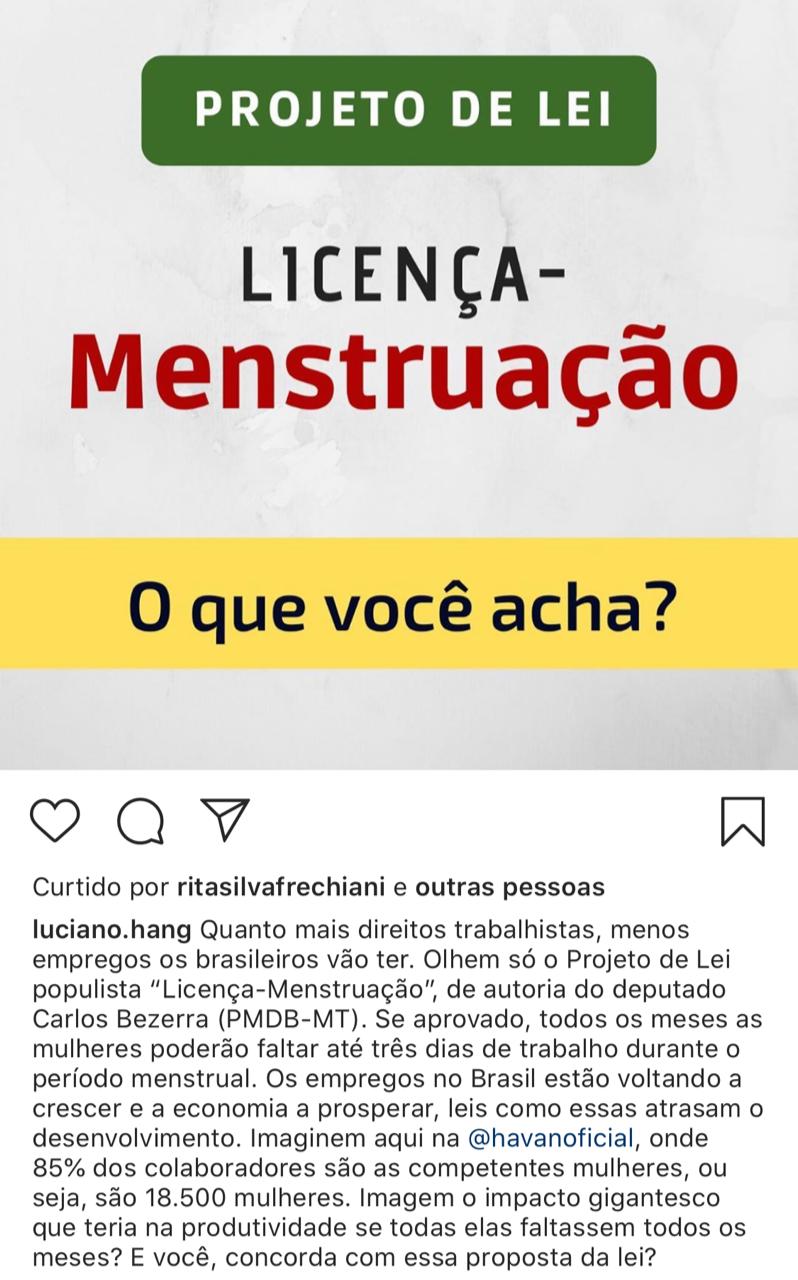798x1280 pixels.
Task: Save the post with bookmark icon
Action: (x=742, y=822)
